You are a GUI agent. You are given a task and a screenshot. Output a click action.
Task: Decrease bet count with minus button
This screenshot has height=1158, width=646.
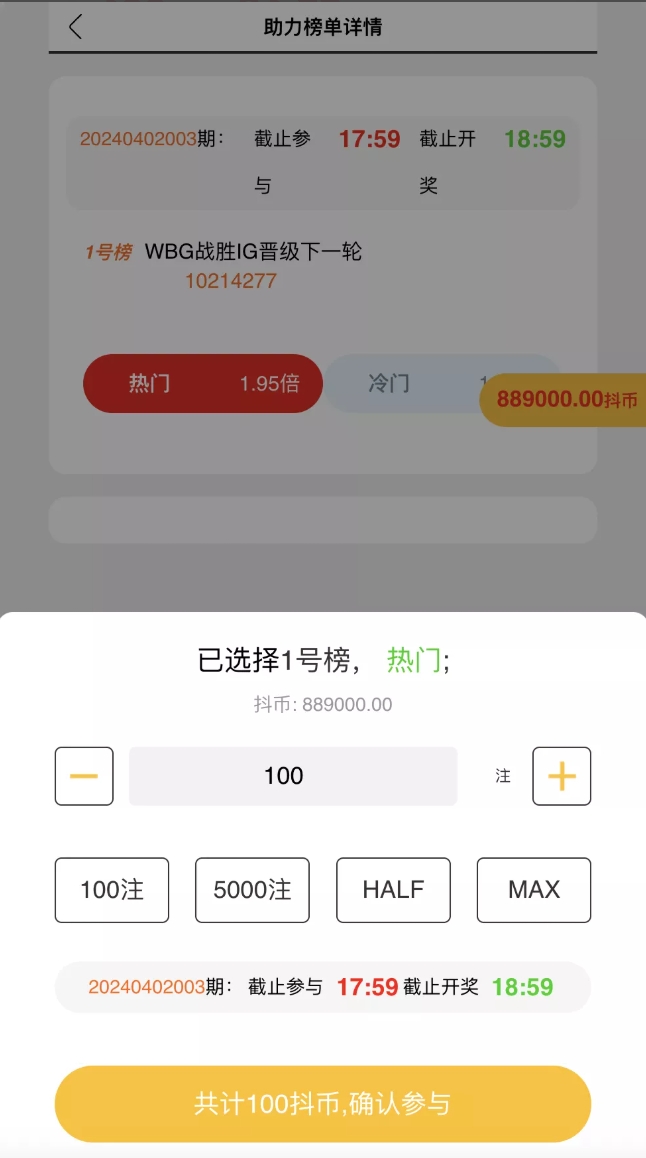(x=84, y=776)
